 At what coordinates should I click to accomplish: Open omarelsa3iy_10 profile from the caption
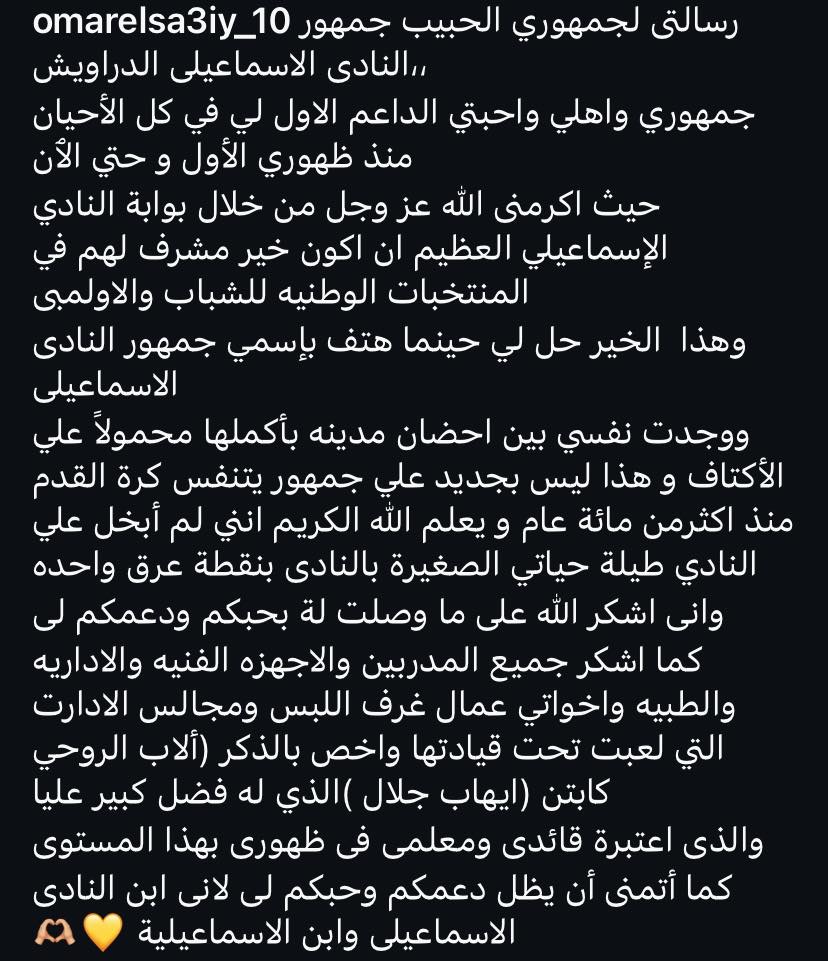(160, 22)
